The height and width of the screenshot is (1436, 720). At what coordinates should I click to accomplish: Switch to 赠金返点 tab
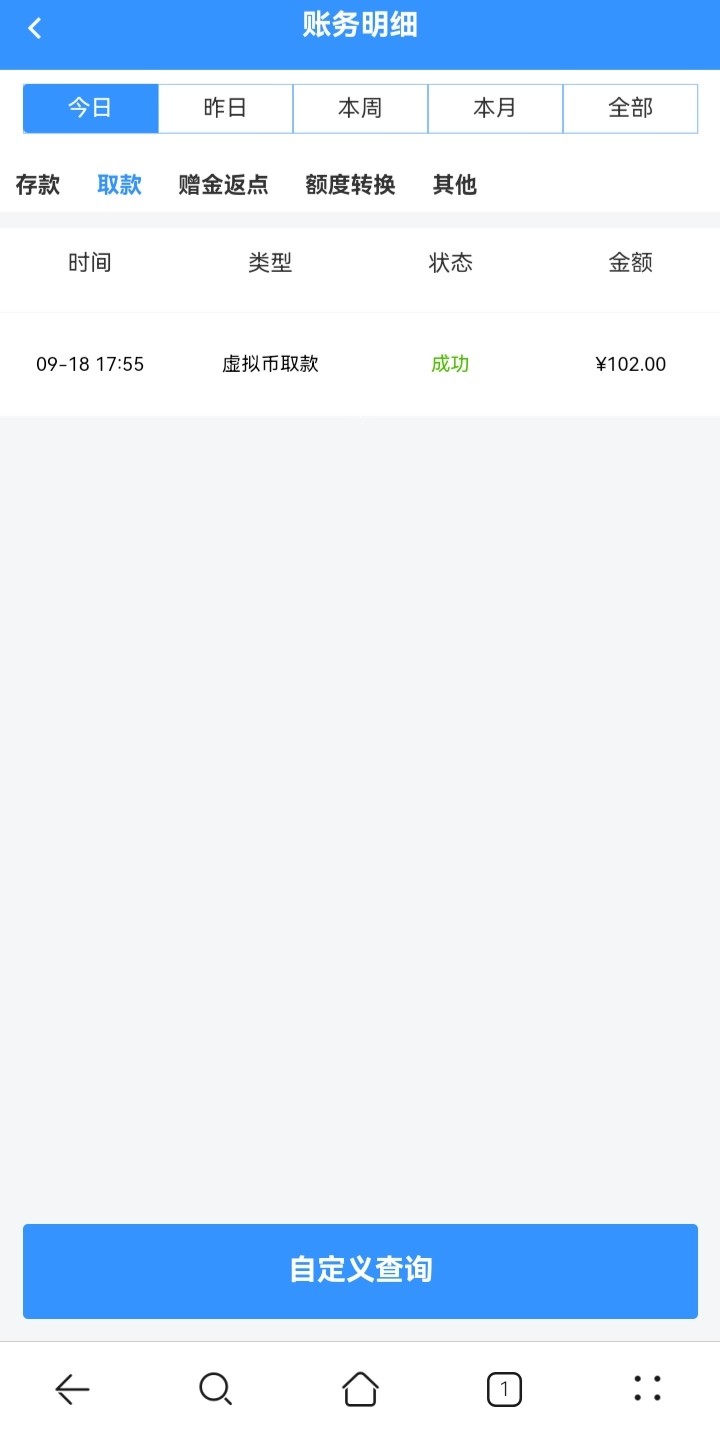coord(223,185)
